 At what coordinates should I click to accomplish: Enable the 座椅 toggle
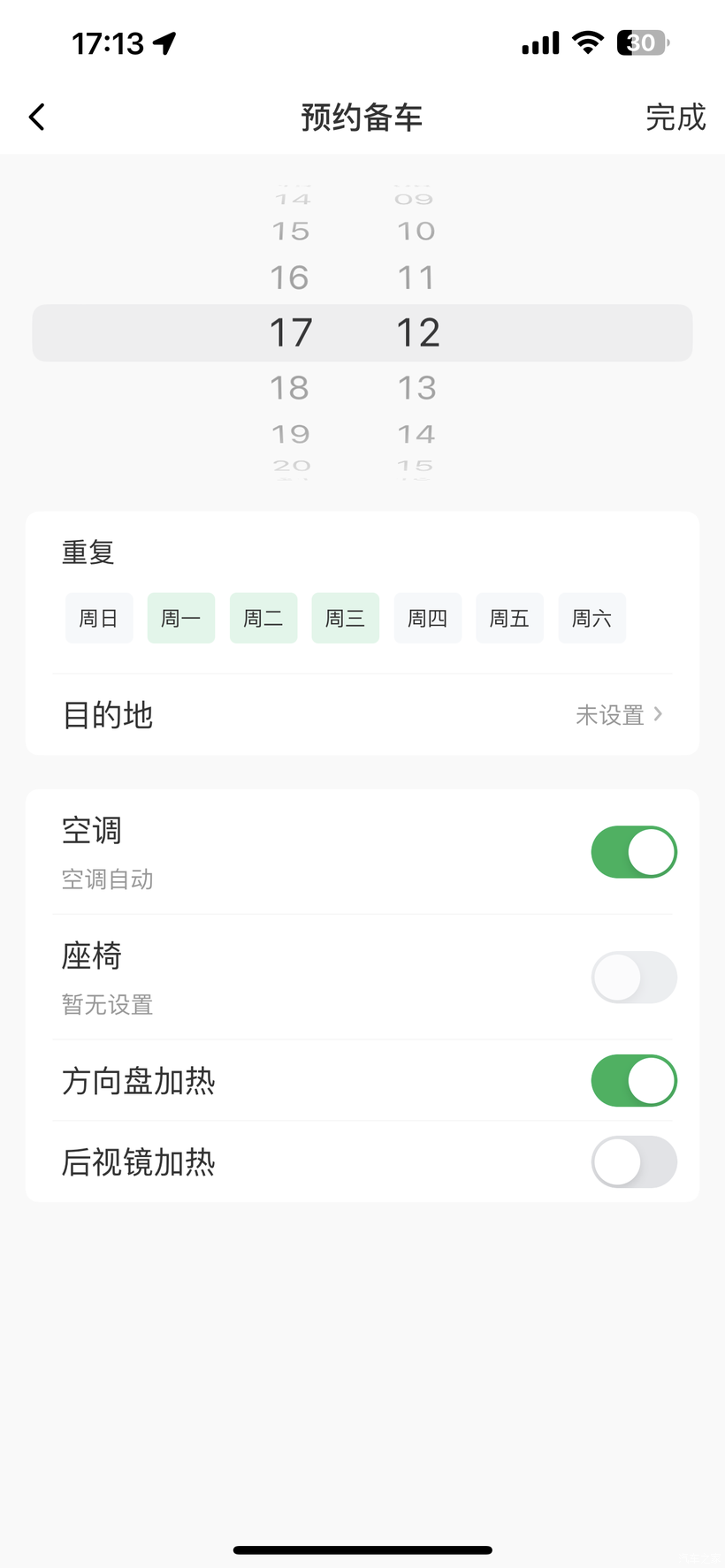pos(634,977)
